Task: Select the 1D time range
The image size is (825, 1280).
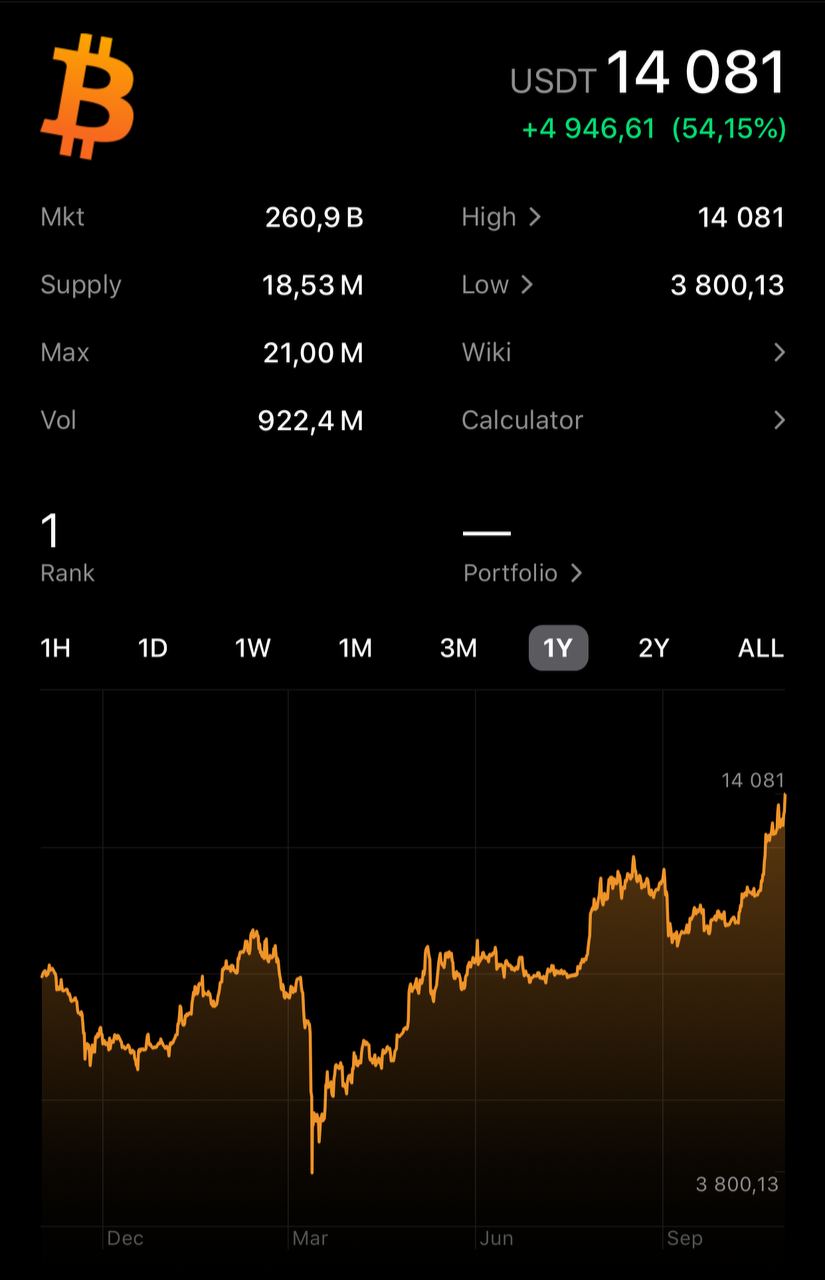Action: [x=152, y=648]
